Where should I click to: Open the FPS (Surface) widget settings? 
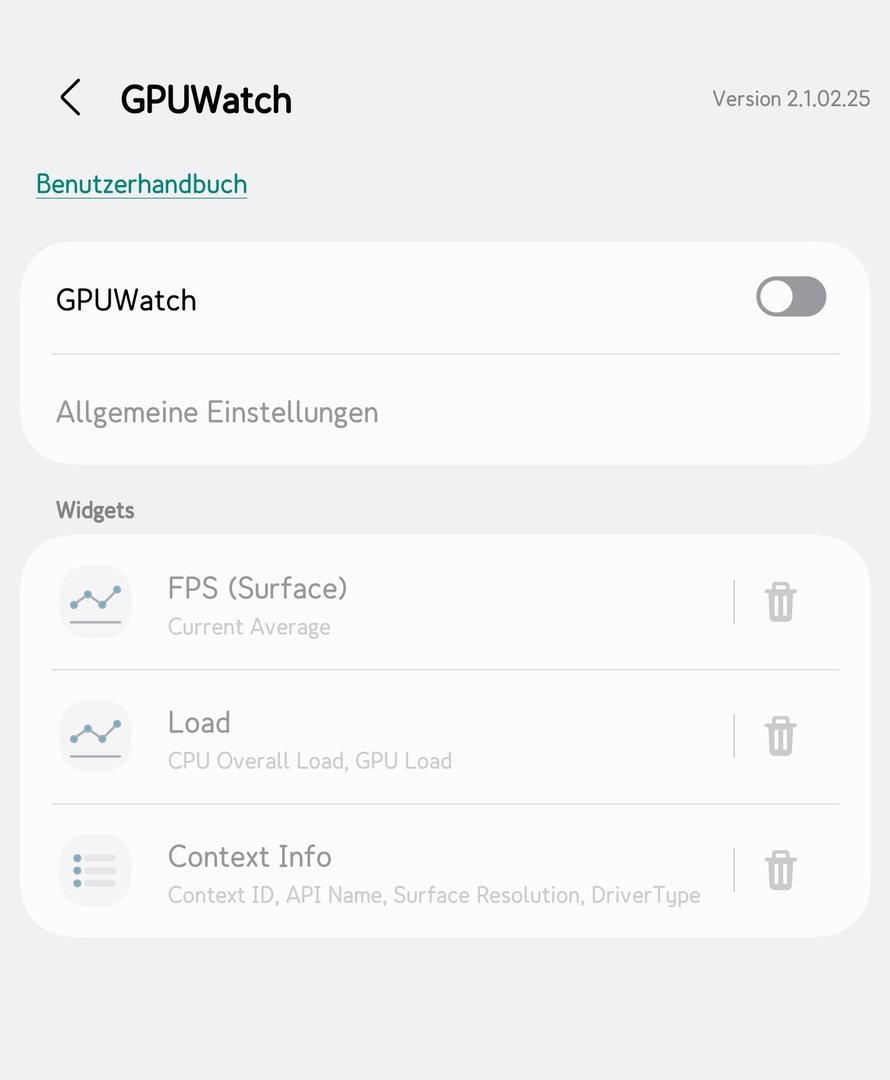257,602
